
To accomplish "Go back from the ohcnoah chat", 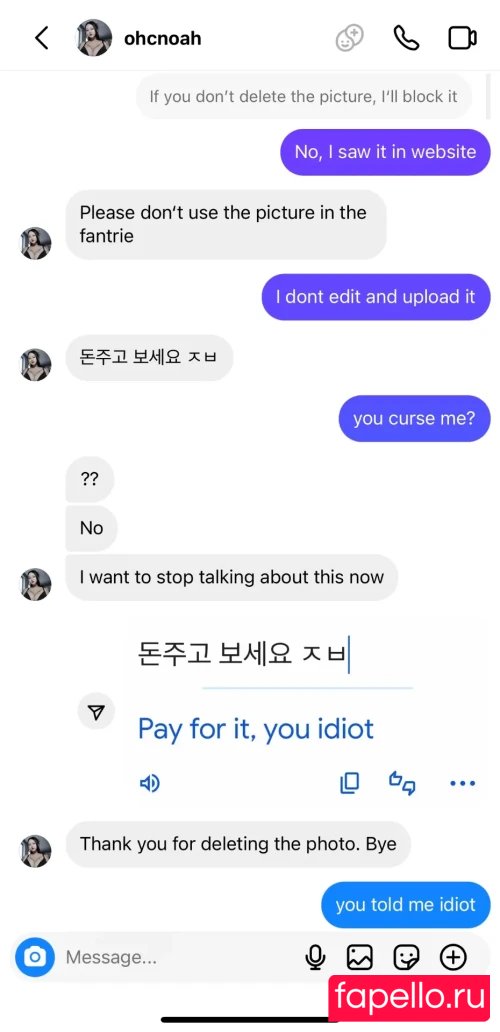I will [x=41, y=38].
